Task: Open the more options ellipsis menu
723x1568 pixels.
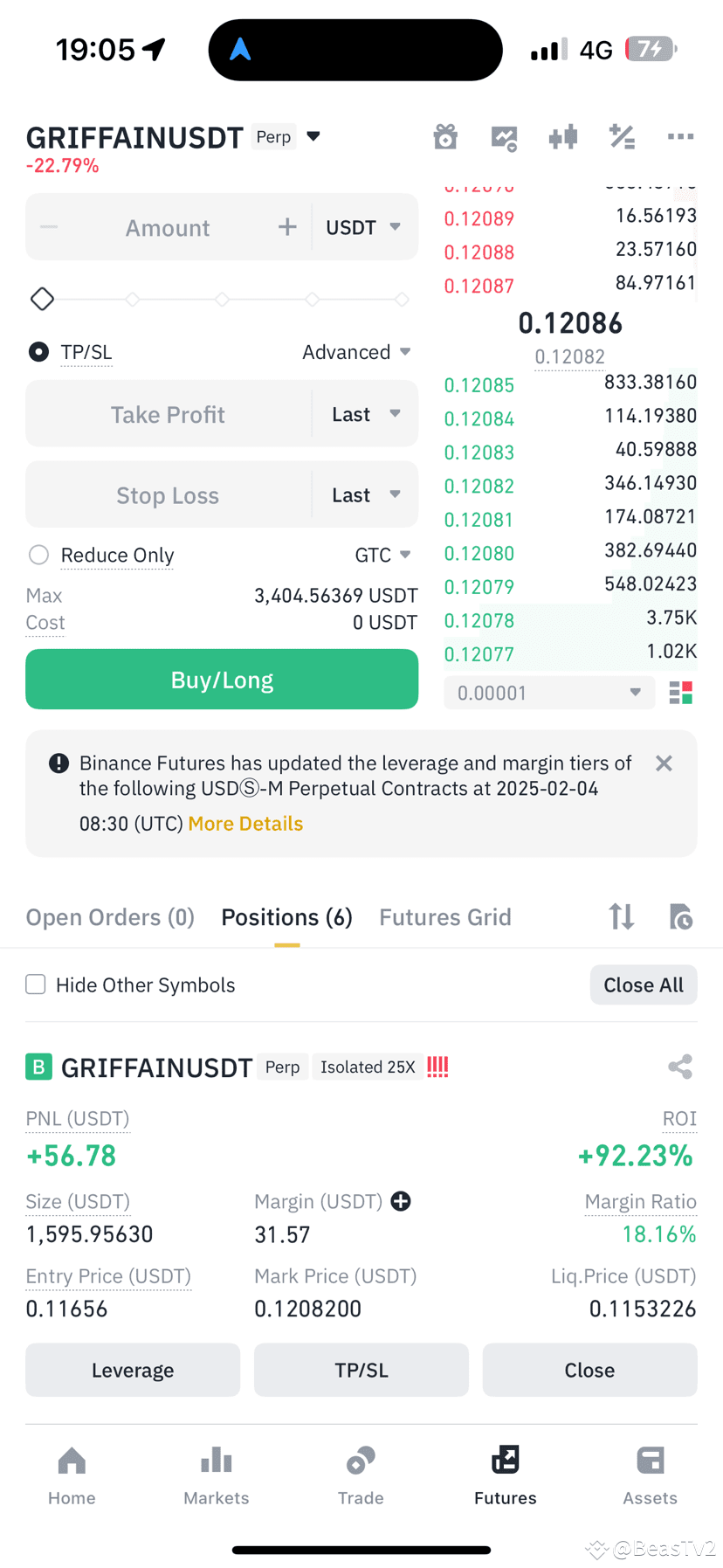Action: pyautogui.click(x=680, y=137)
